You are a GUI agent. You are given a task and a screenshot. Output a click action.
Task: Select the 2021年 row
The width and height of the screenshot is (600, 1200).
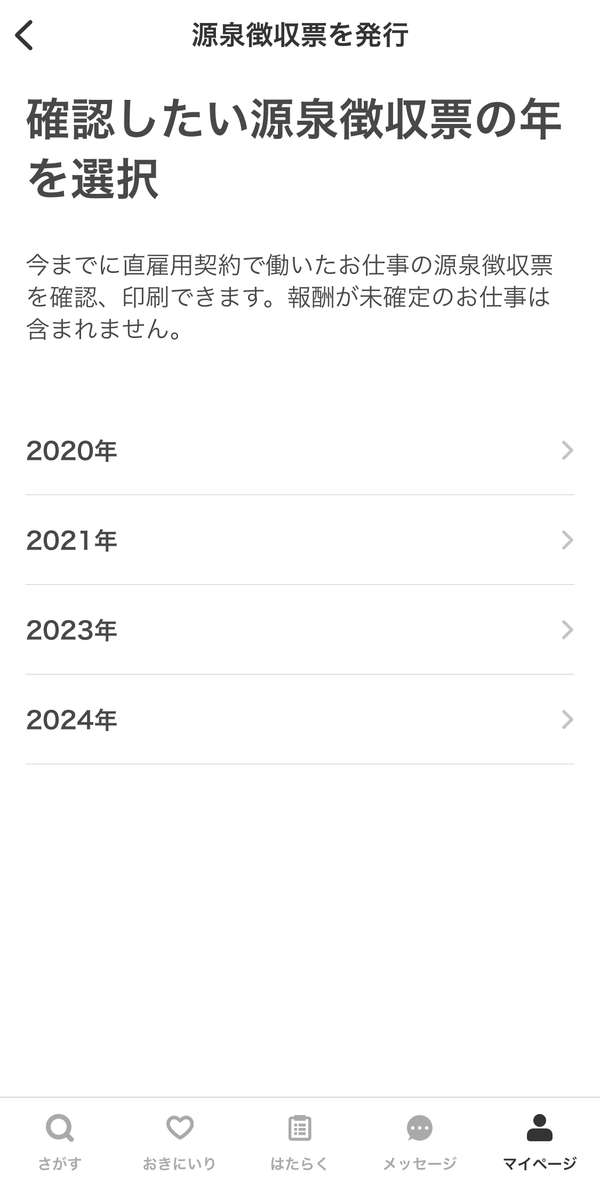pos(300,540)
